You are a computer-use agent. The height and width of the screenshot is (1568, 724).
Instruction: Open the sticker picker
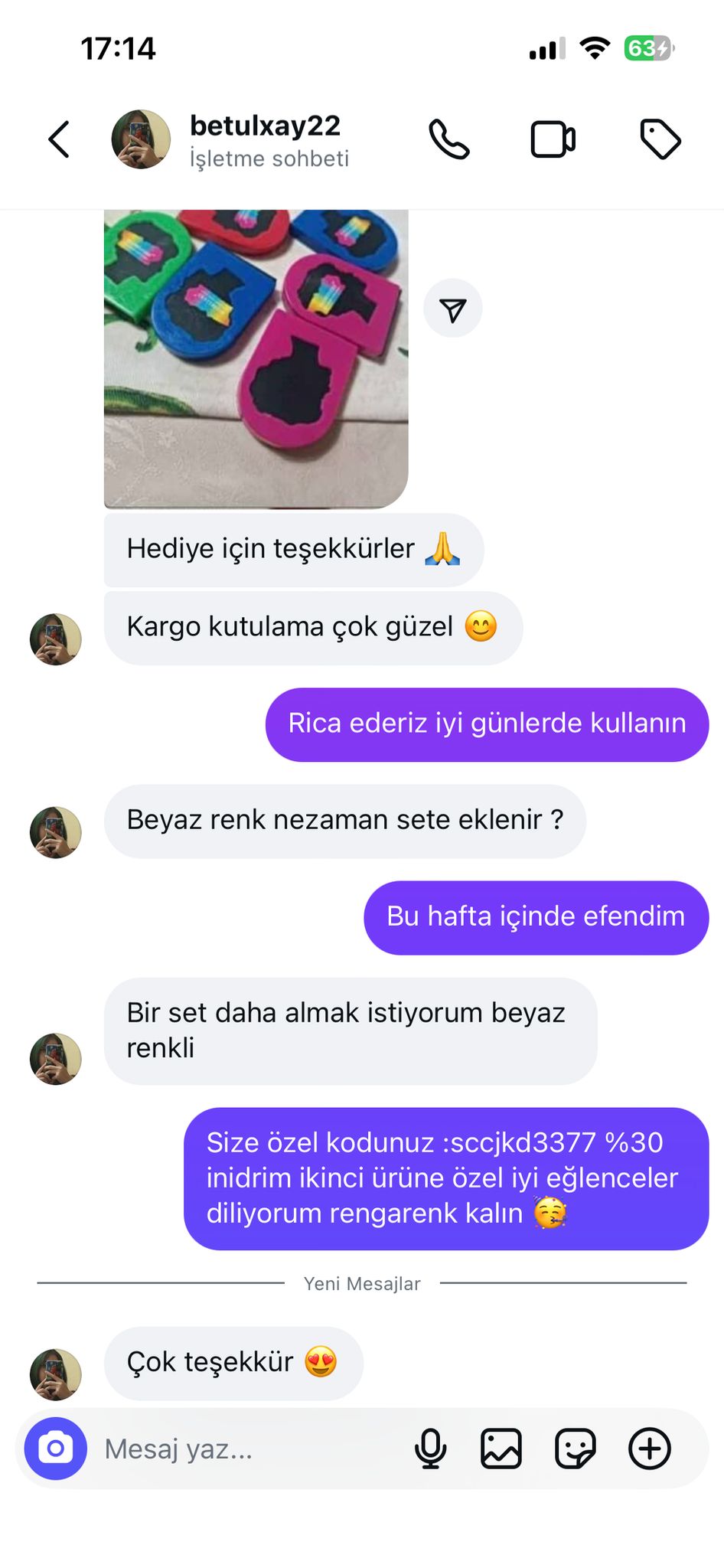point(575,1449)
